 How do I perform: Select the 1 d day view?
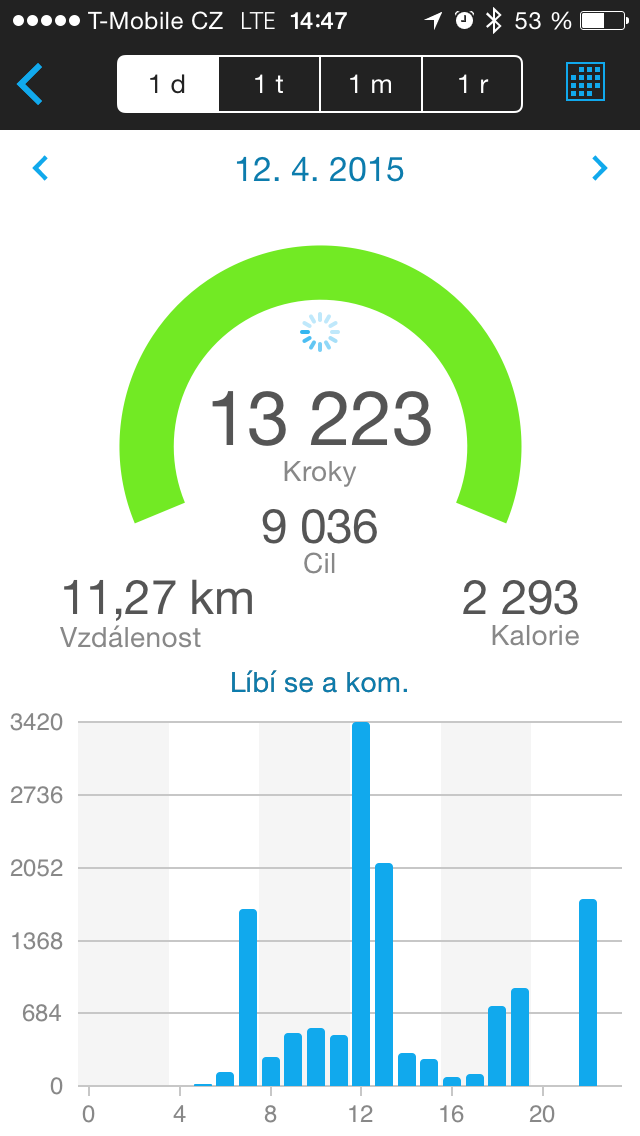pos(168,84)
